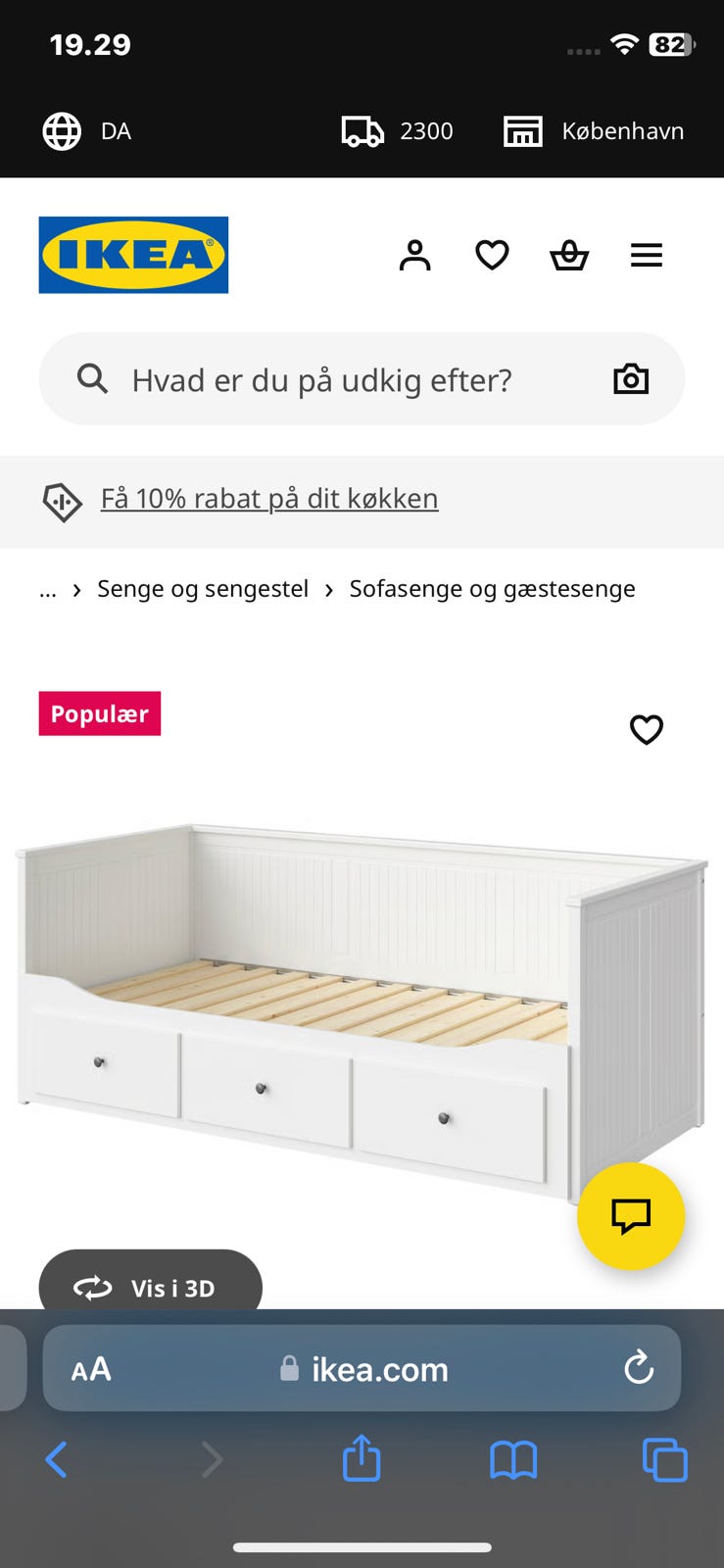Open the chat via yellow chat bubble
Viewport: 724px width, 1568px height.
[x=631, y=1216]
